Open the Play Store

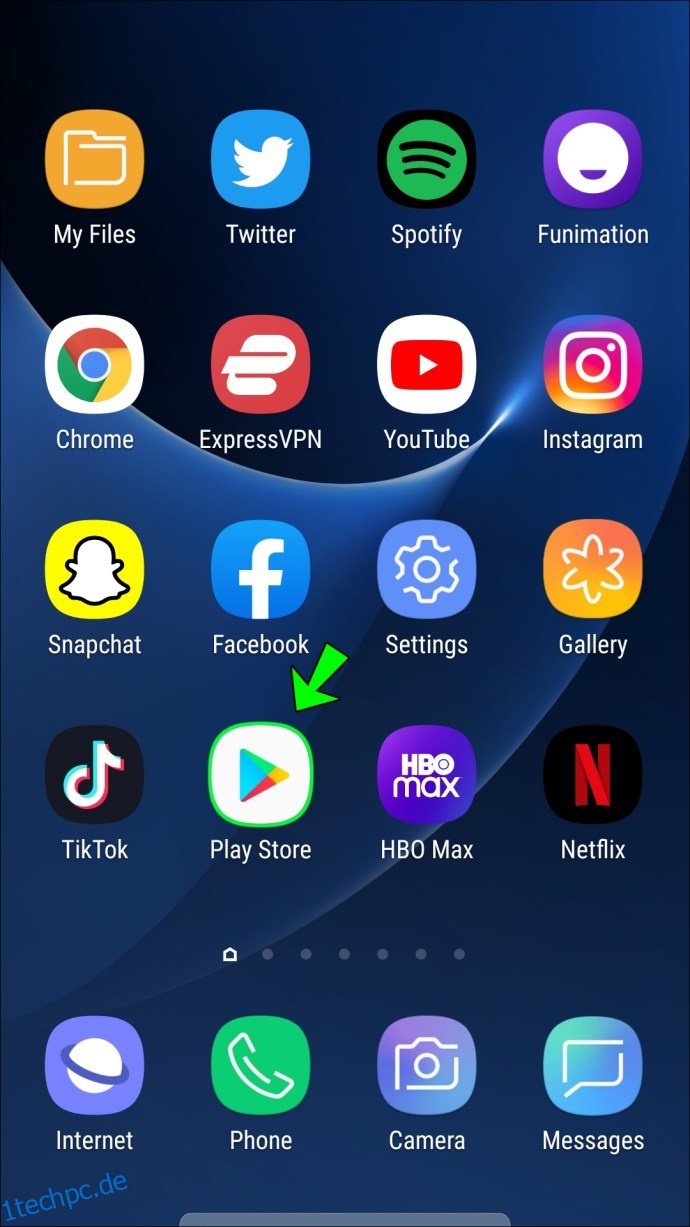click(x=260, y=775)
